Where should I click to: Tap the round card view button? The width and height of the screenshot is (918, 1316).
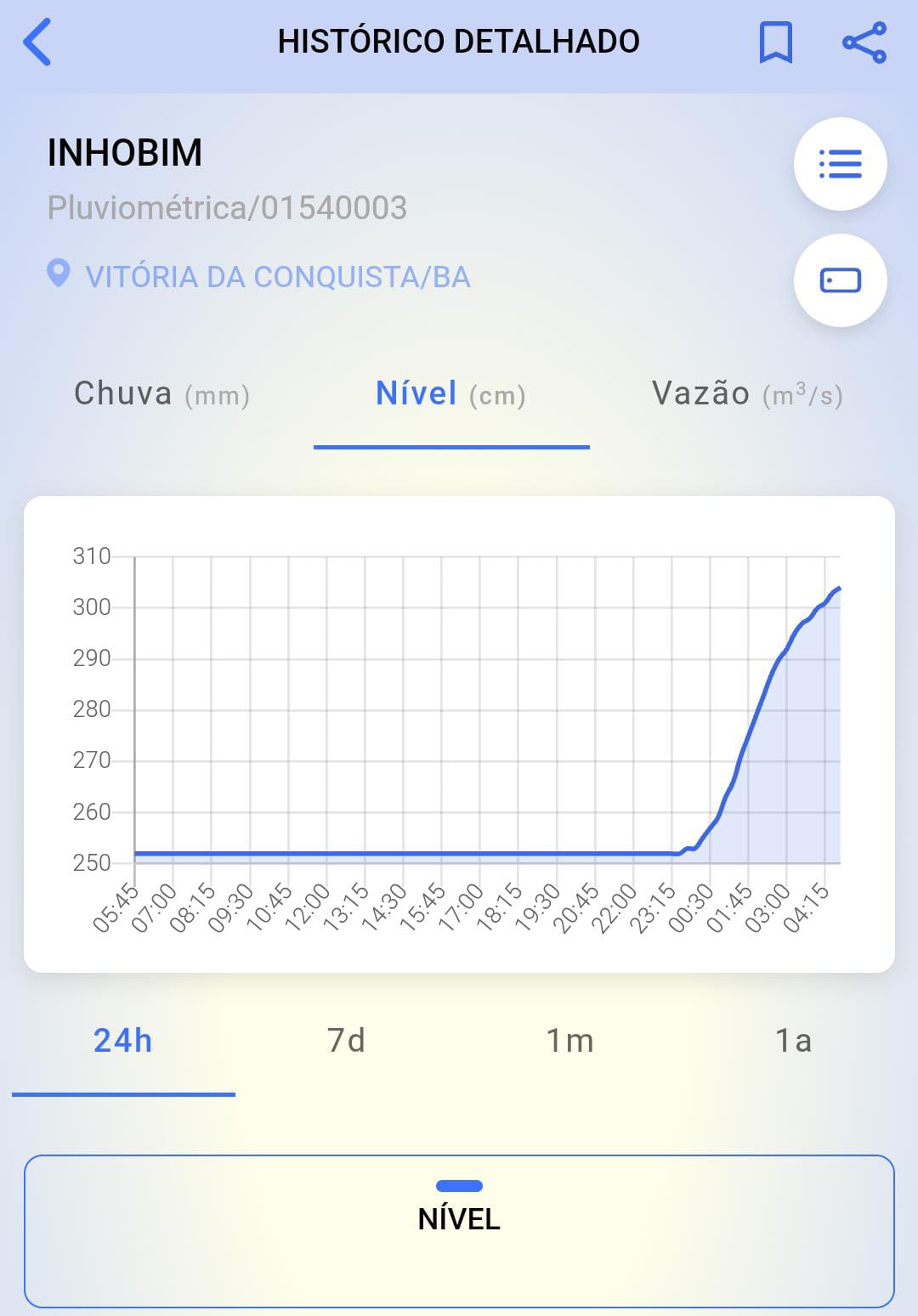point(840,280)
